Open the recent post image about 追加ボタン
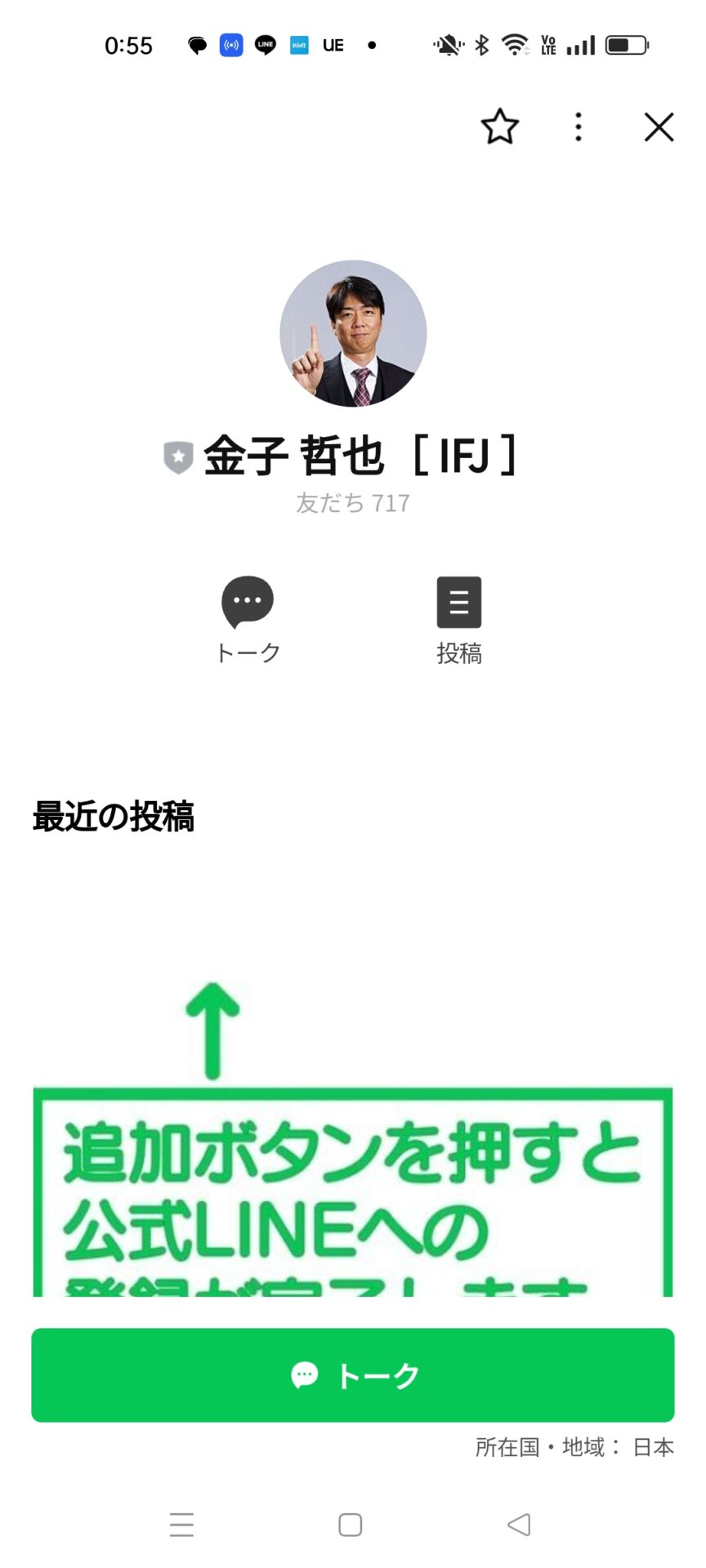Screen dimensions: 706x1568 [x=353, y=1143]
